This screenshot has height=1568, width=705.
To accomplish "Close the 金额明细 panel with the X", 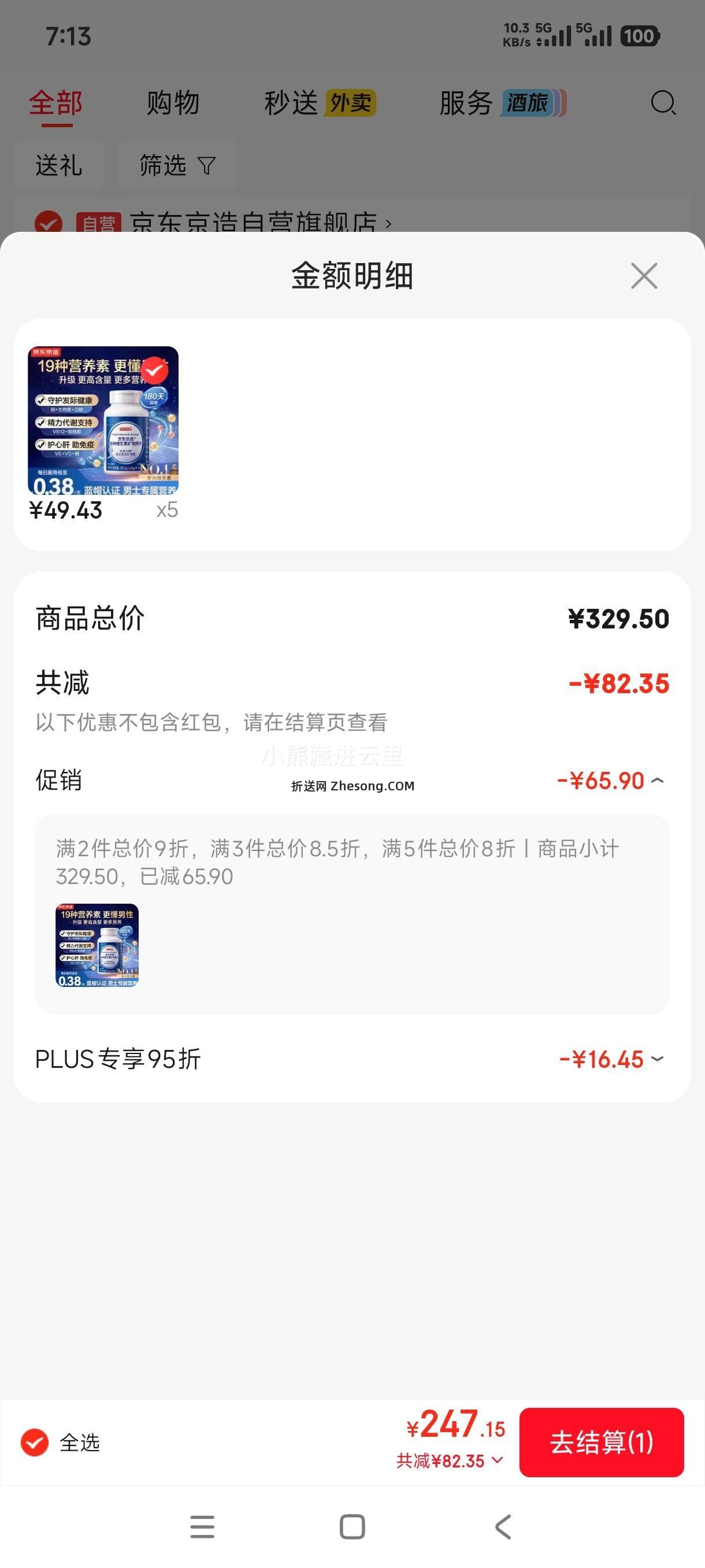I will click(x=644, y=276).
